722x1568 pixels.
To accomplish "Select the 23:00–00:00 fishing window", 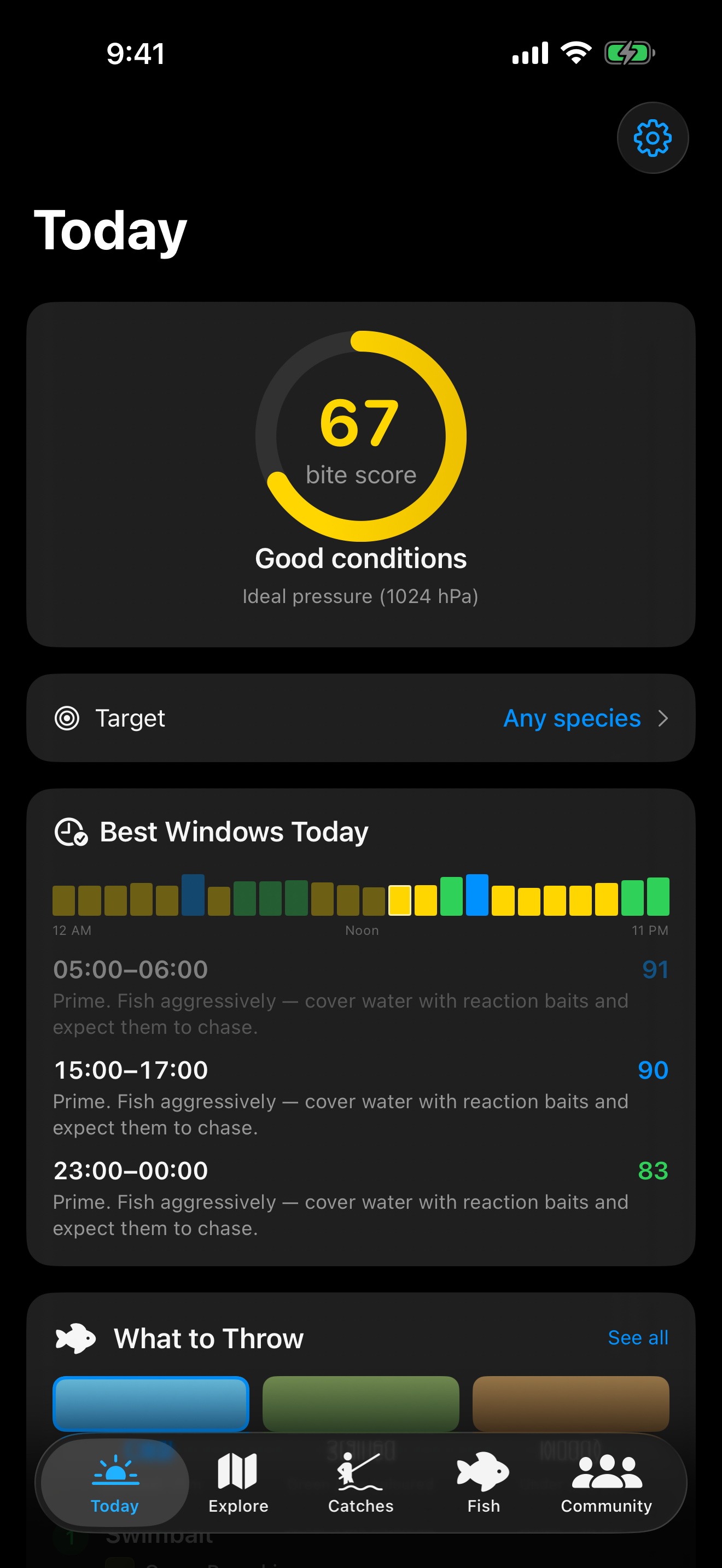I will click(x=361, y=1198).
